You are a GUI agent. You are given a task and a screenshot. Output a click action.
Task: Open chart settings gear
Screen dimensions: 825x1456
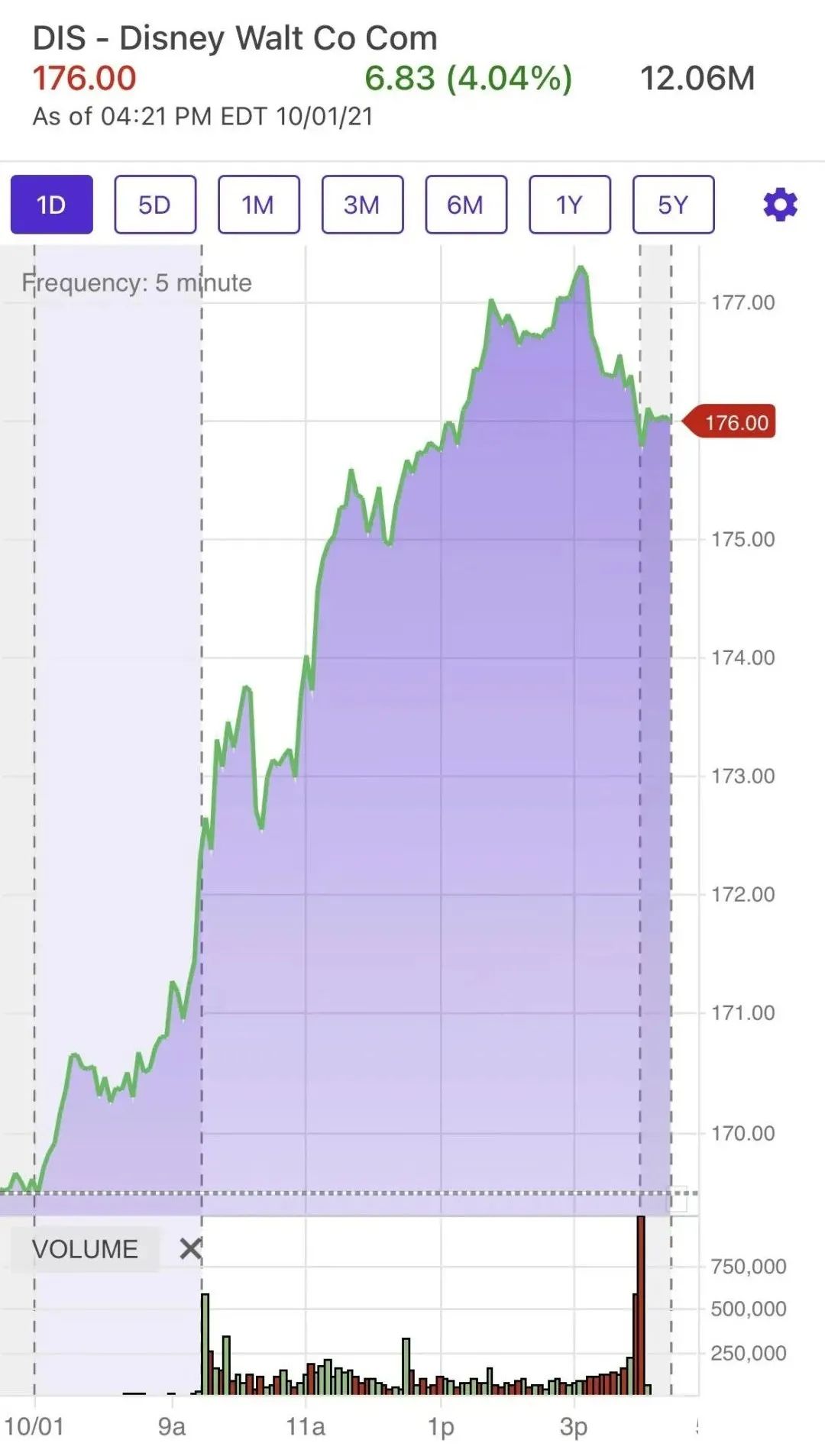(x=780, y=205)
